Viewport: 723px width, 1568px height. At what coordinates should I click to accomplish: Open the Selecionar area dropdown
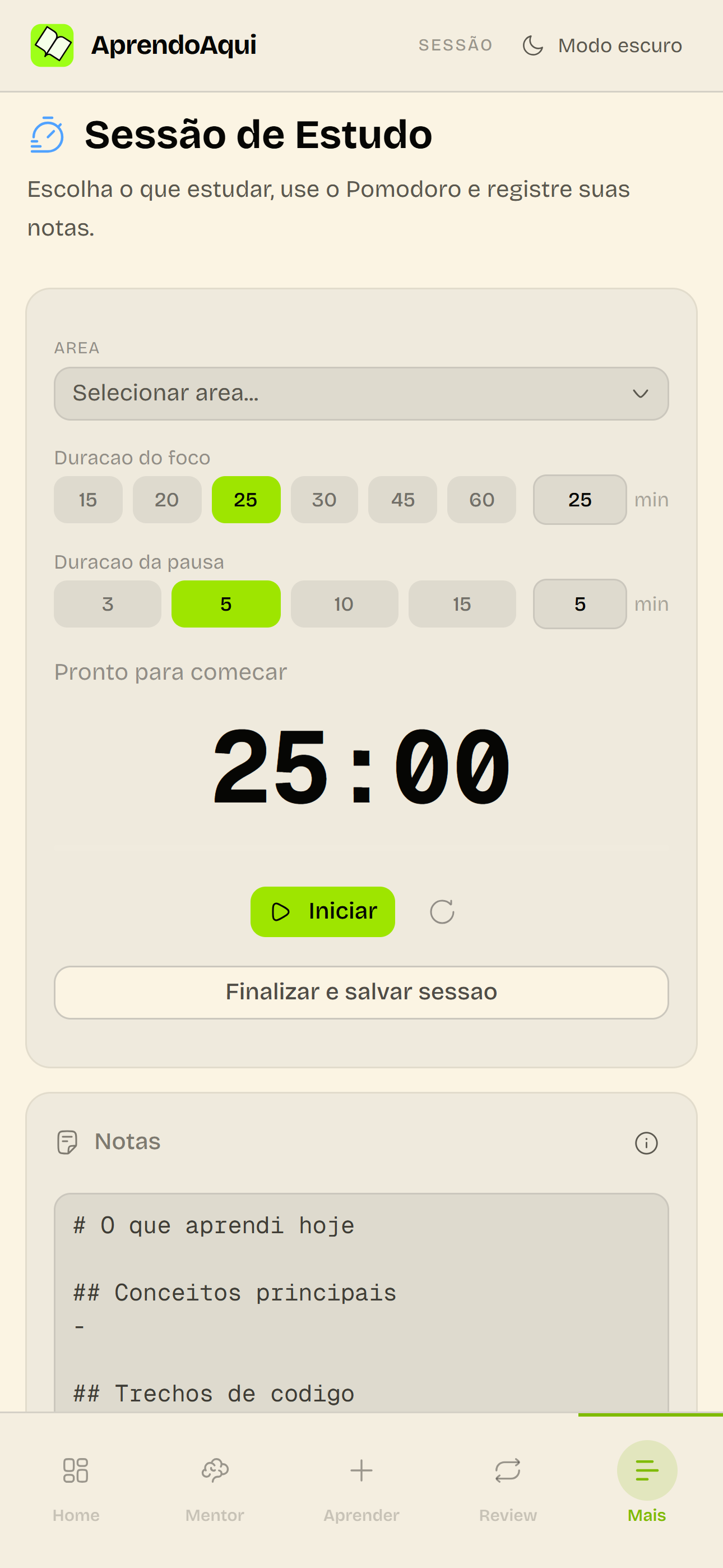(x=361, y=393)
